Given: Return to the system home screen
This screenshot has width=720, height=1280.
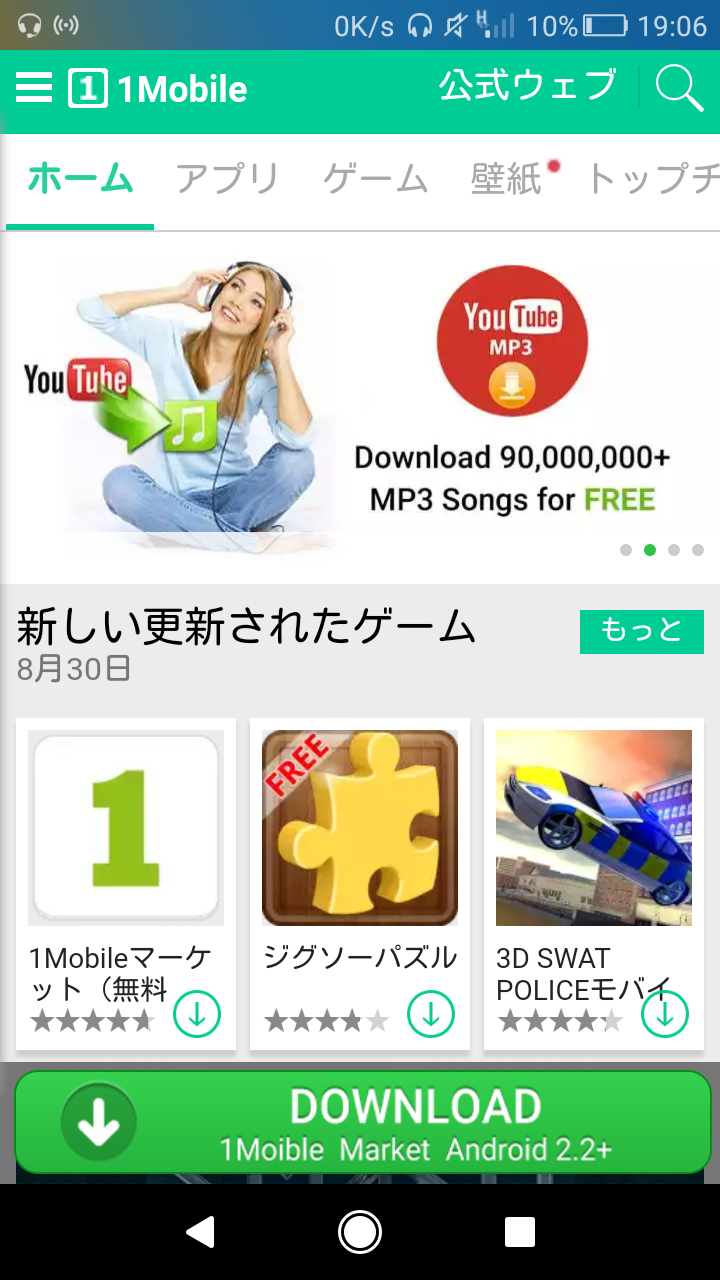Looking at the screenshot, I should [x=360, y=1232].
